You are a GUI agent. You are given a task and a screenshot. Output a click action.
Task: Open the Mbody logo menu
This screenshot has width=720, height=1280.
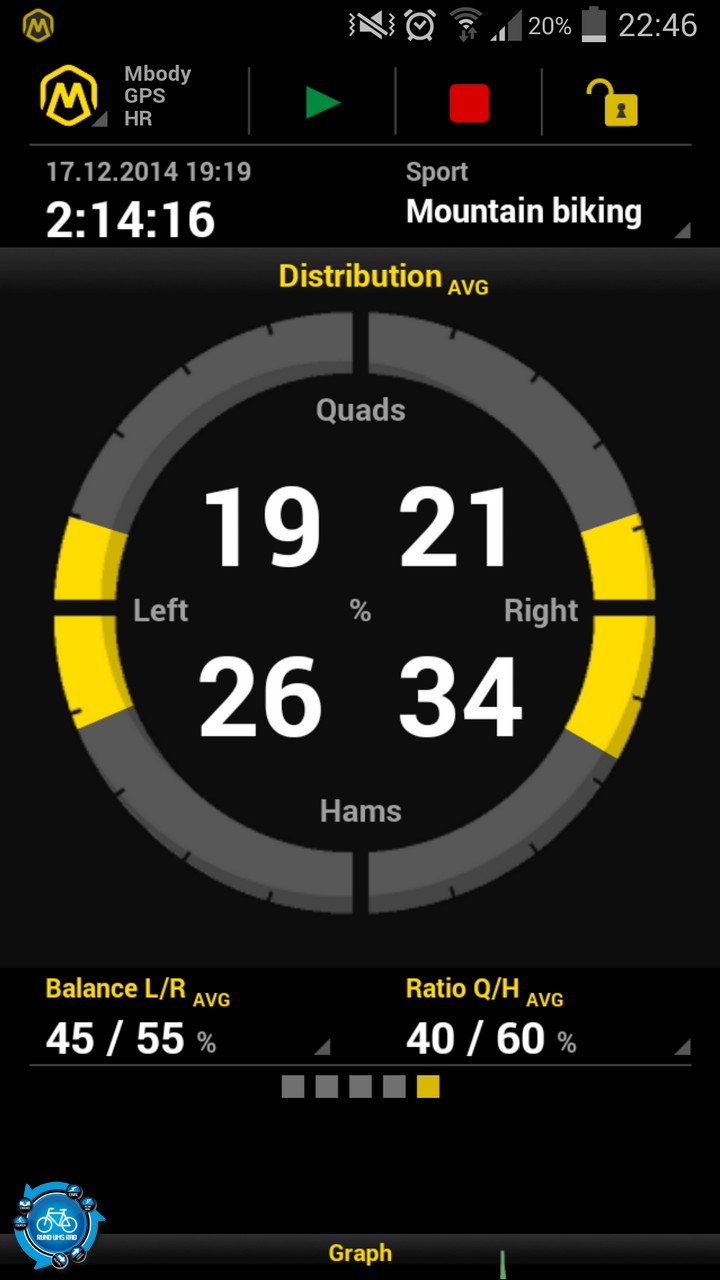[x=70, y=98]
